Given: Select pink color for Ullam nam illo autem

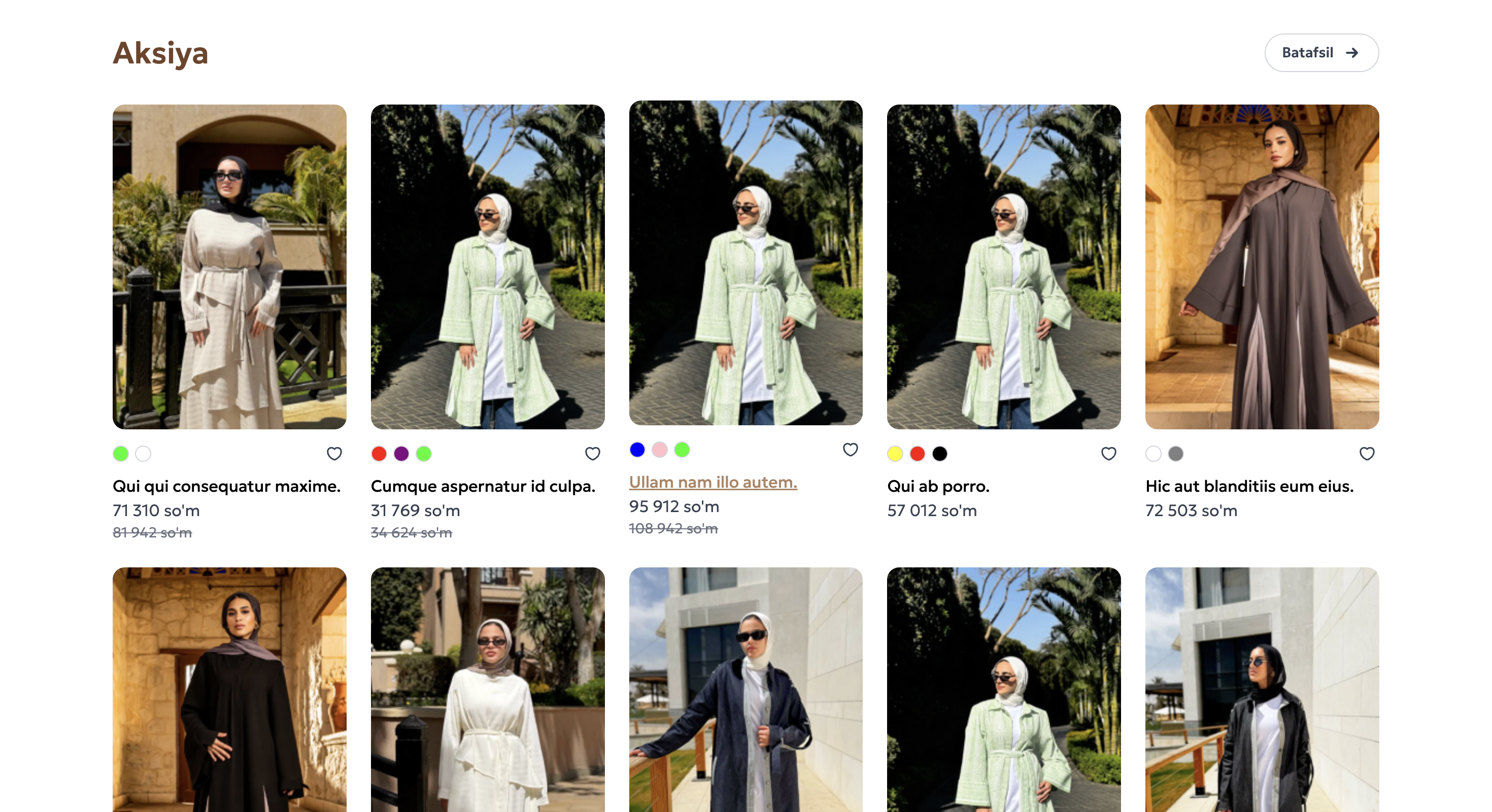Looking at the screenshot, I should (x=659, y=450).
